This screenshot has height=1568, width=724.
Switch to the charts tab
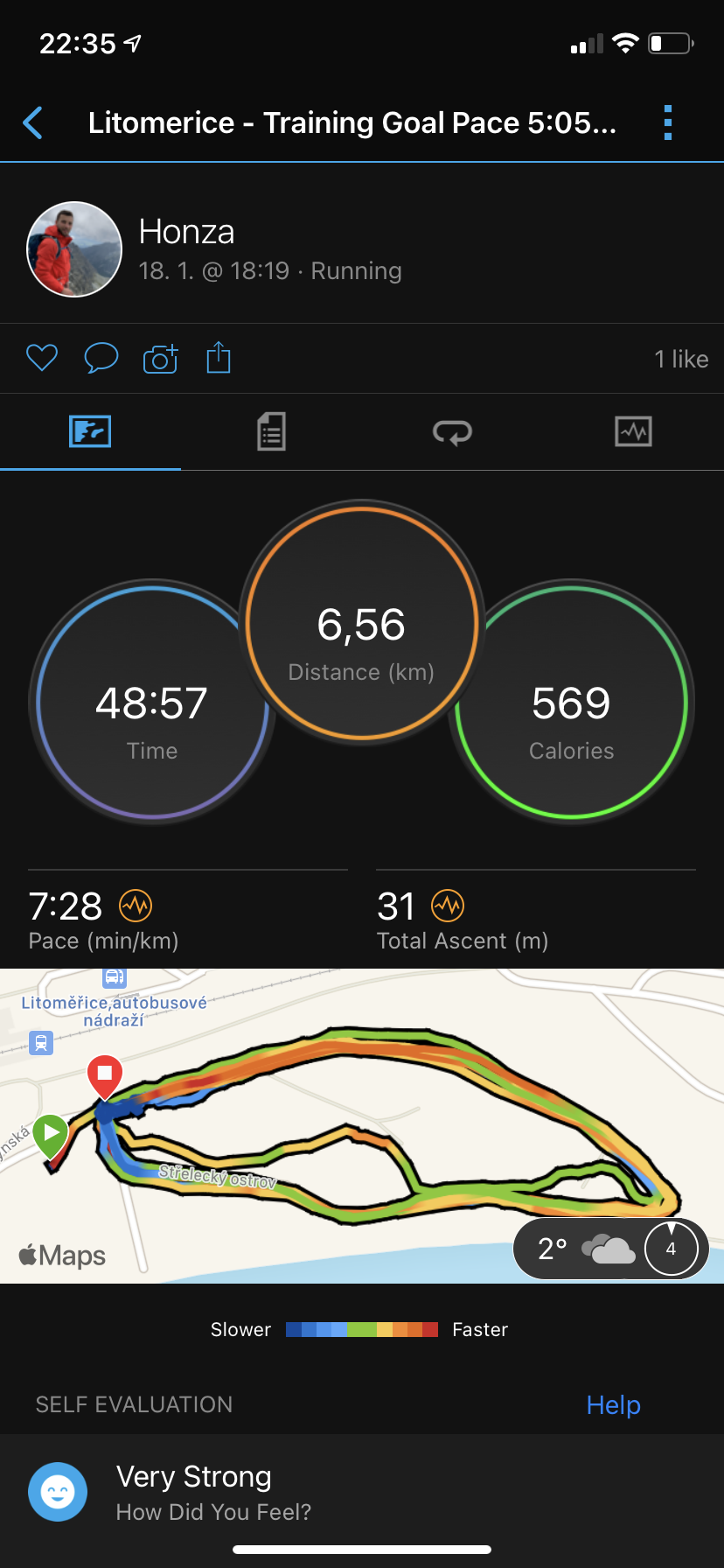click(633, 431)
